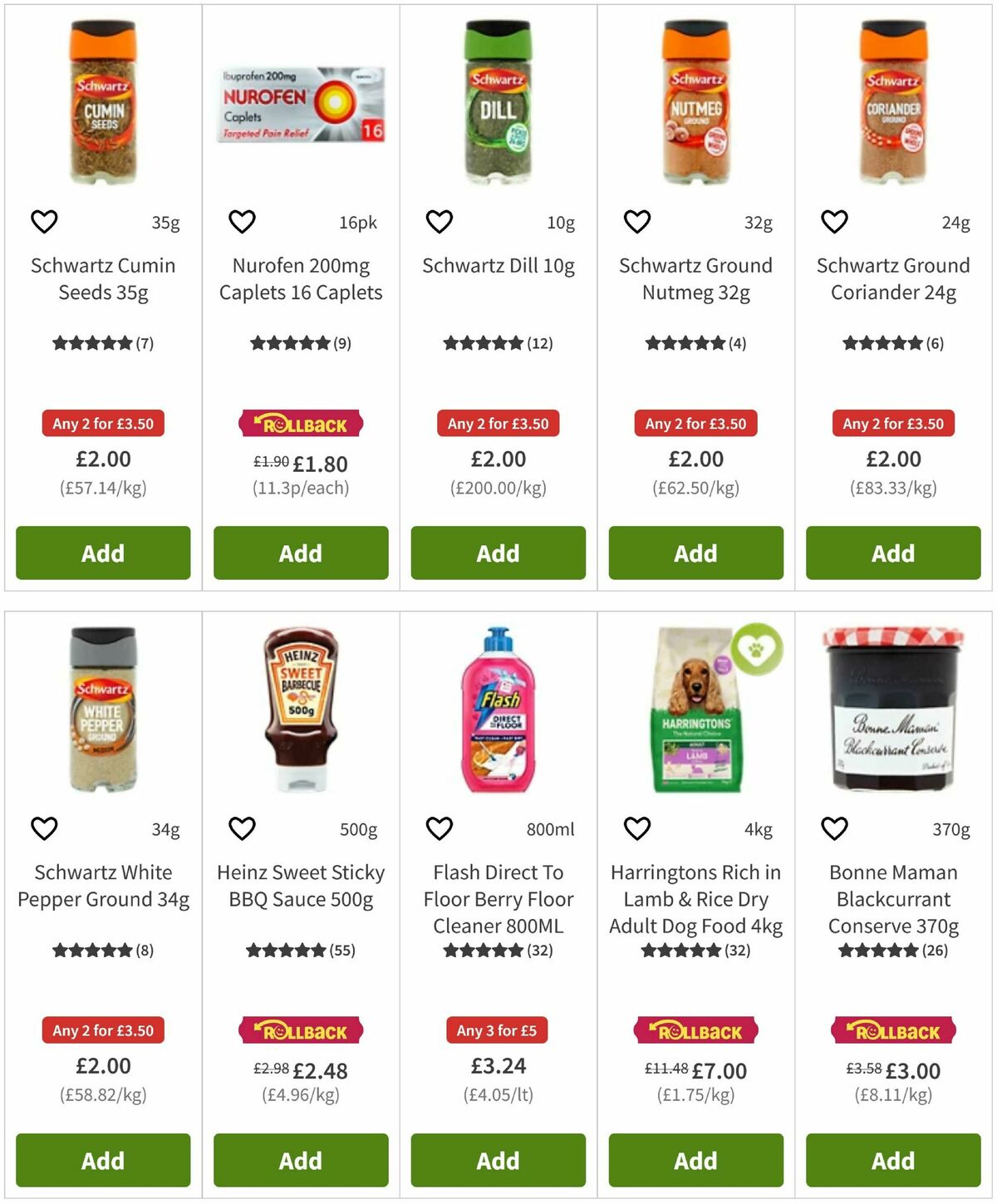Open the Nurofen Rollback offer details
The height and width of the screenshot is (1204, 997).
[x=300, y=424]
